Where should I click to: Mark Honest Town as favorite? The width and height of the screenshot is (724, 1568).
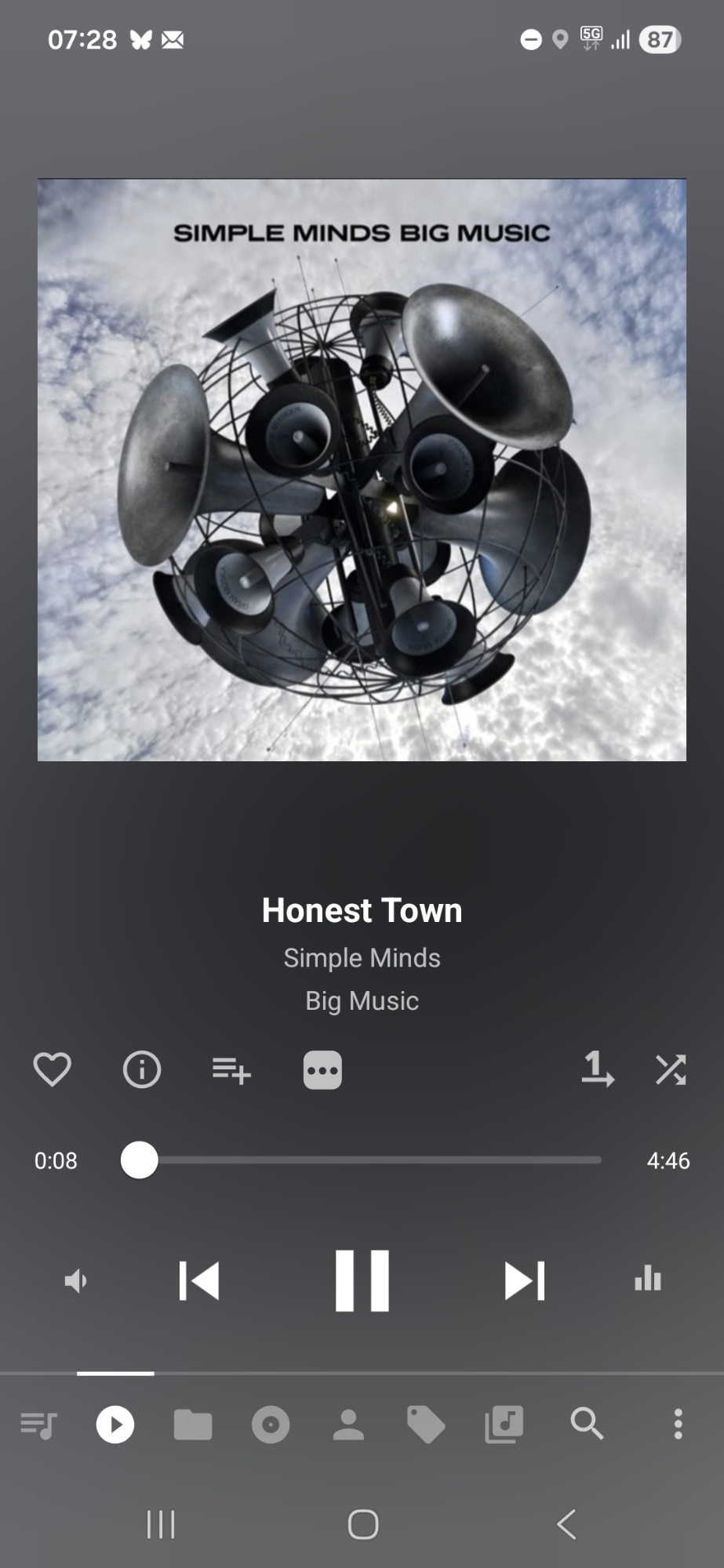53,1069
